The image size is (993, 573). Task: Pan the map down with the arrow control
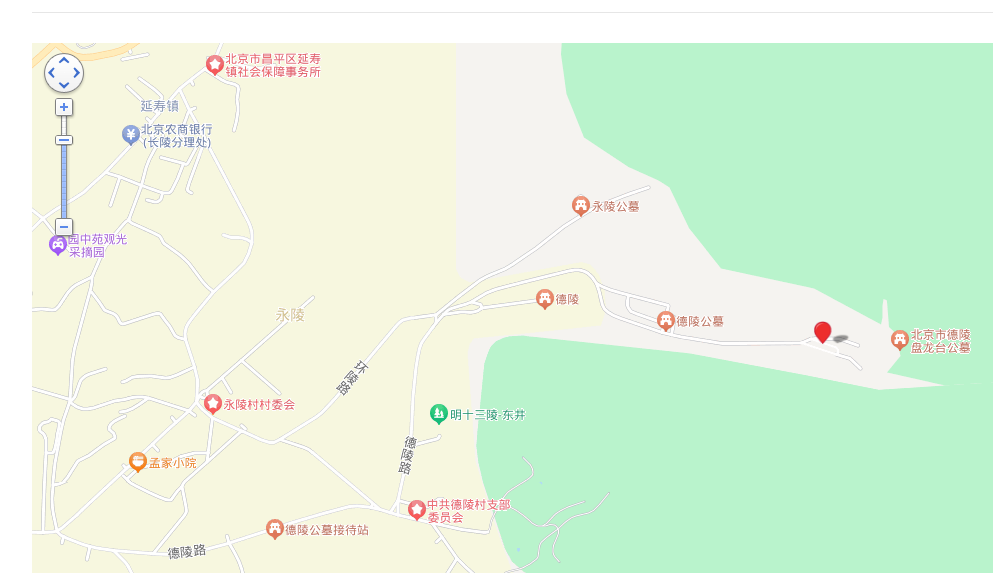point(64,85)
